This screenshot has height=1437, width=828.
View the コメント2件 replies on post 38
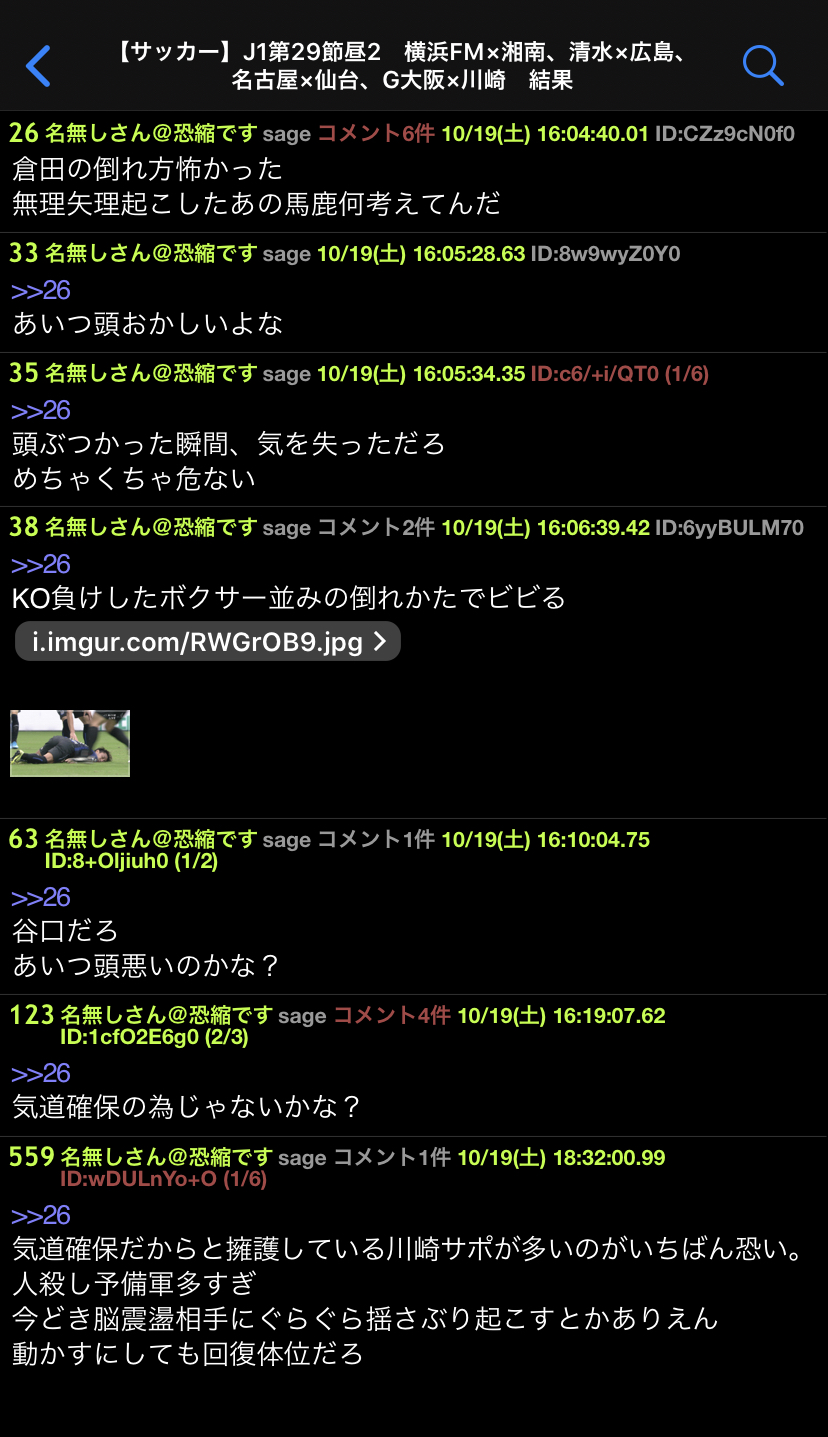tap(375, 527)
